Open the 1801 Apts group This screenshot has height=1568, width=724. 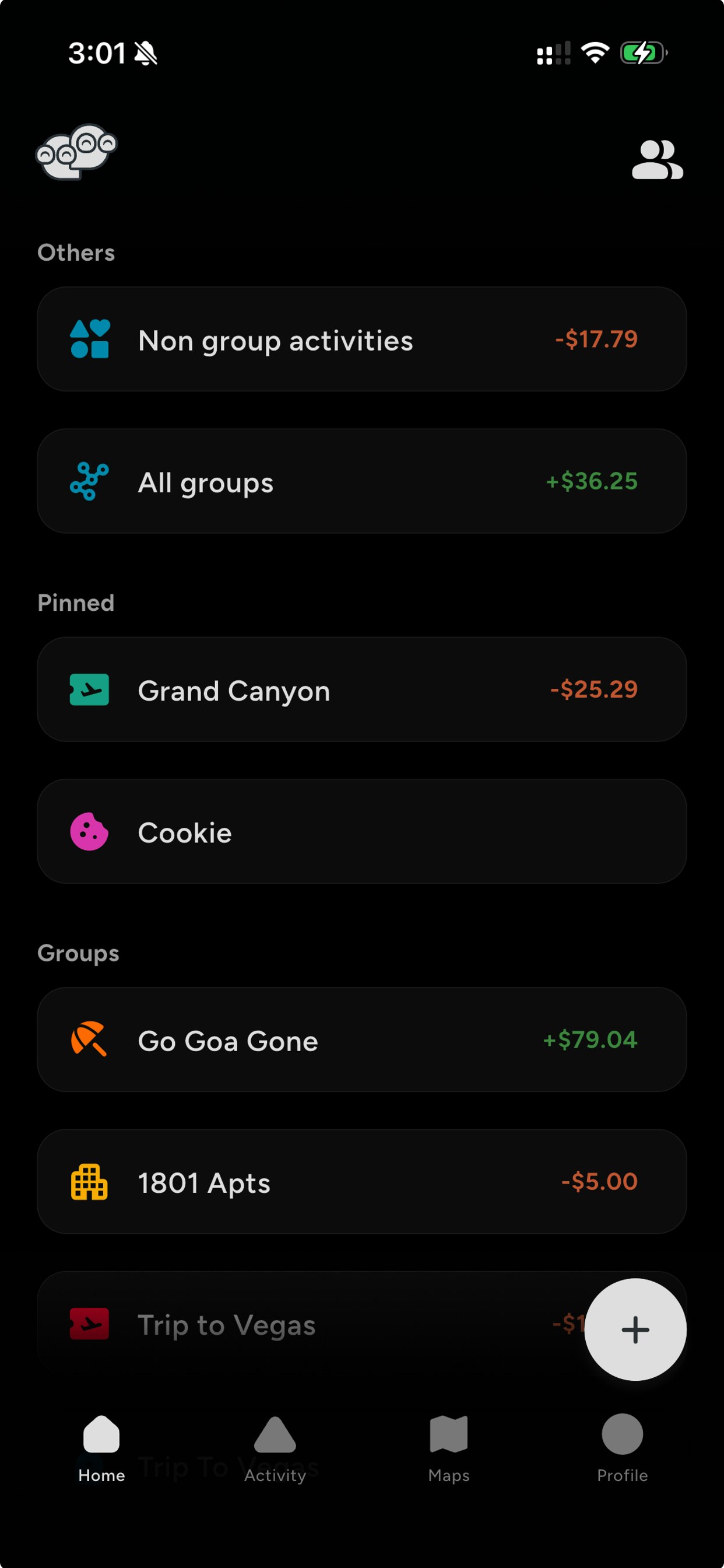[x=361, y=1182]
